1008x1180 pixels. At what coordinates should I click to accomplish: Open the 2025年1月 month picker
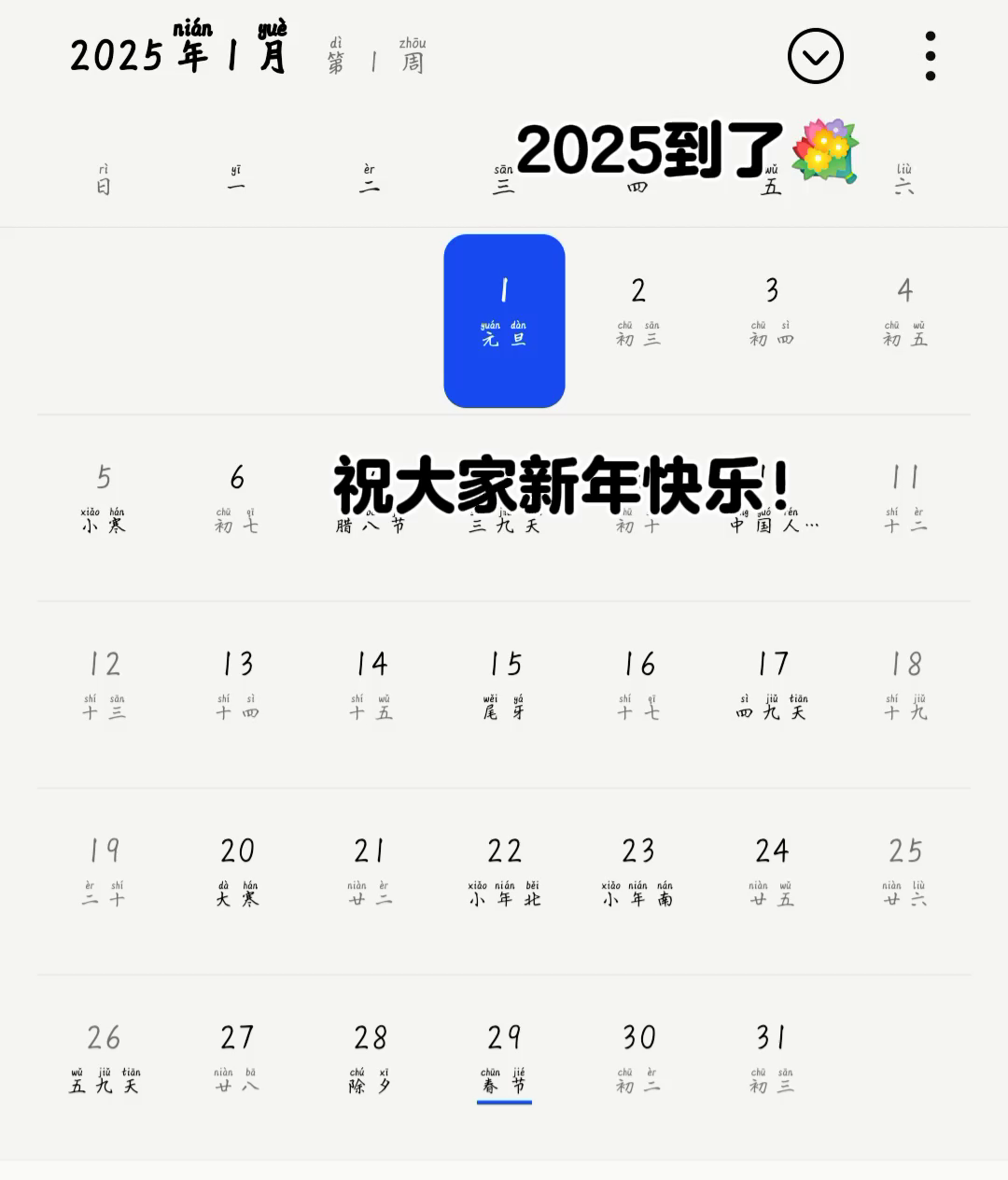(179, 54)
